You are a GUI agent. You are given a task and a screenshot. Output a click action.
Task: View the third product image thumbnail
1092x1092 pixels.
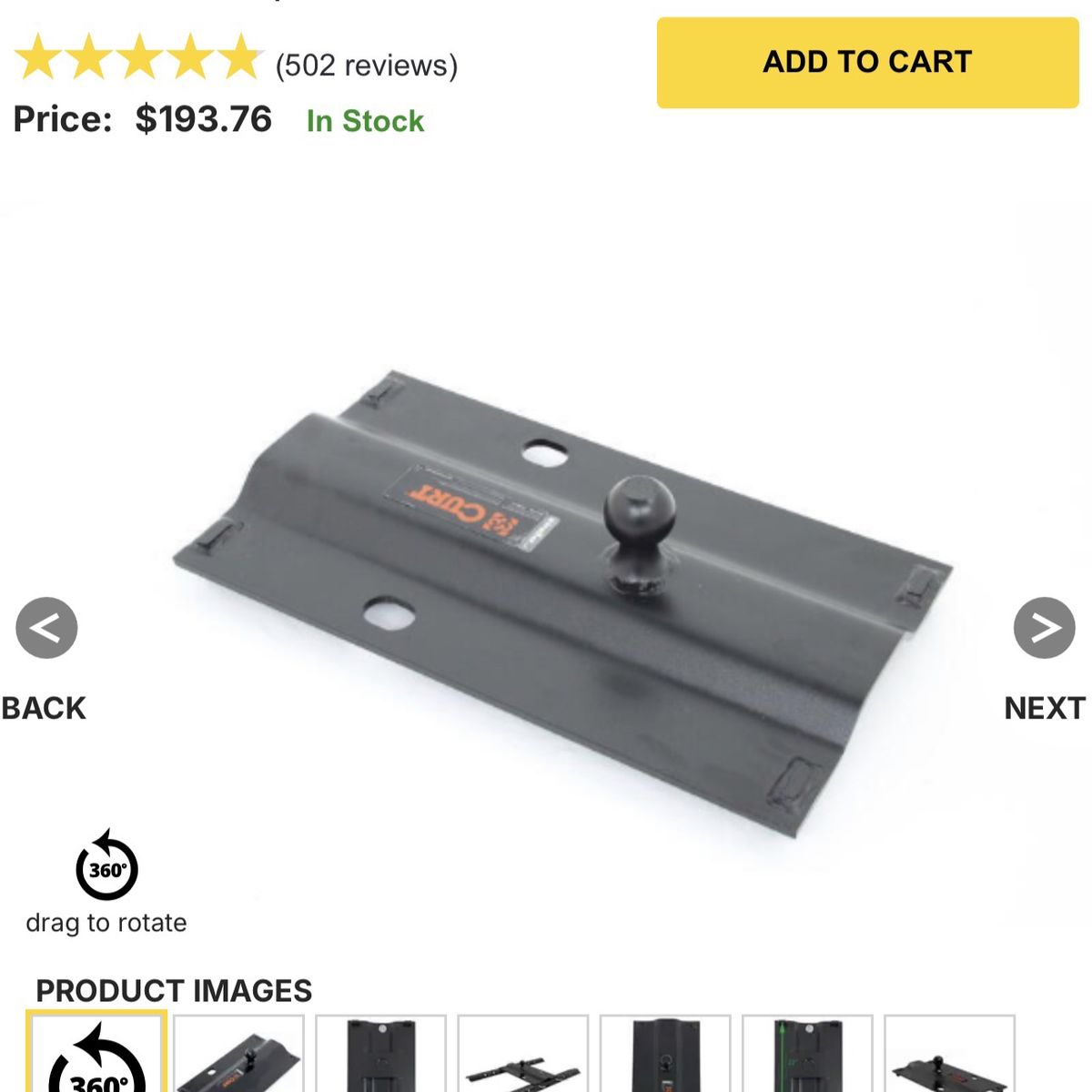(x=380, y=1056)
